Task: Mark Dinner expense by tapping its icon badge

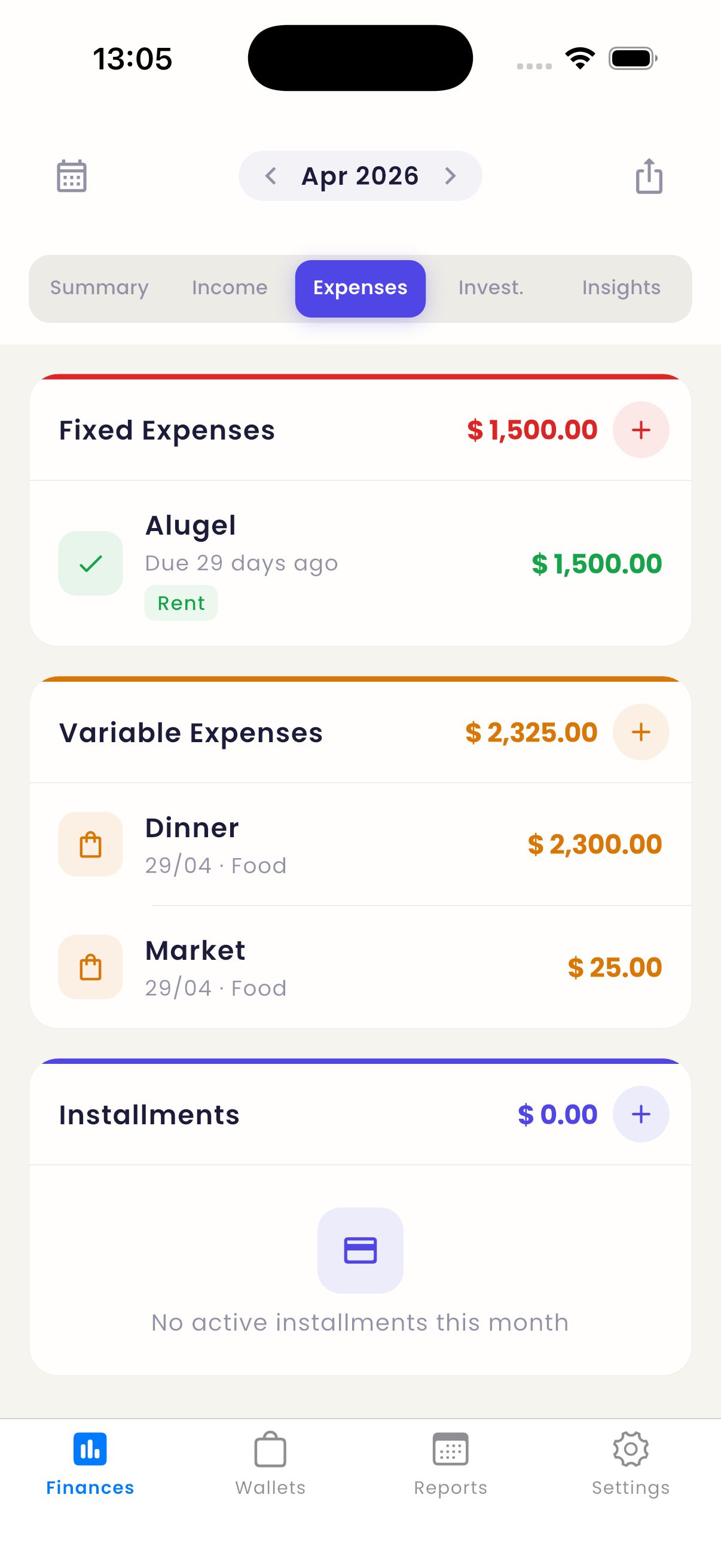Action: (x=90, y=844)
